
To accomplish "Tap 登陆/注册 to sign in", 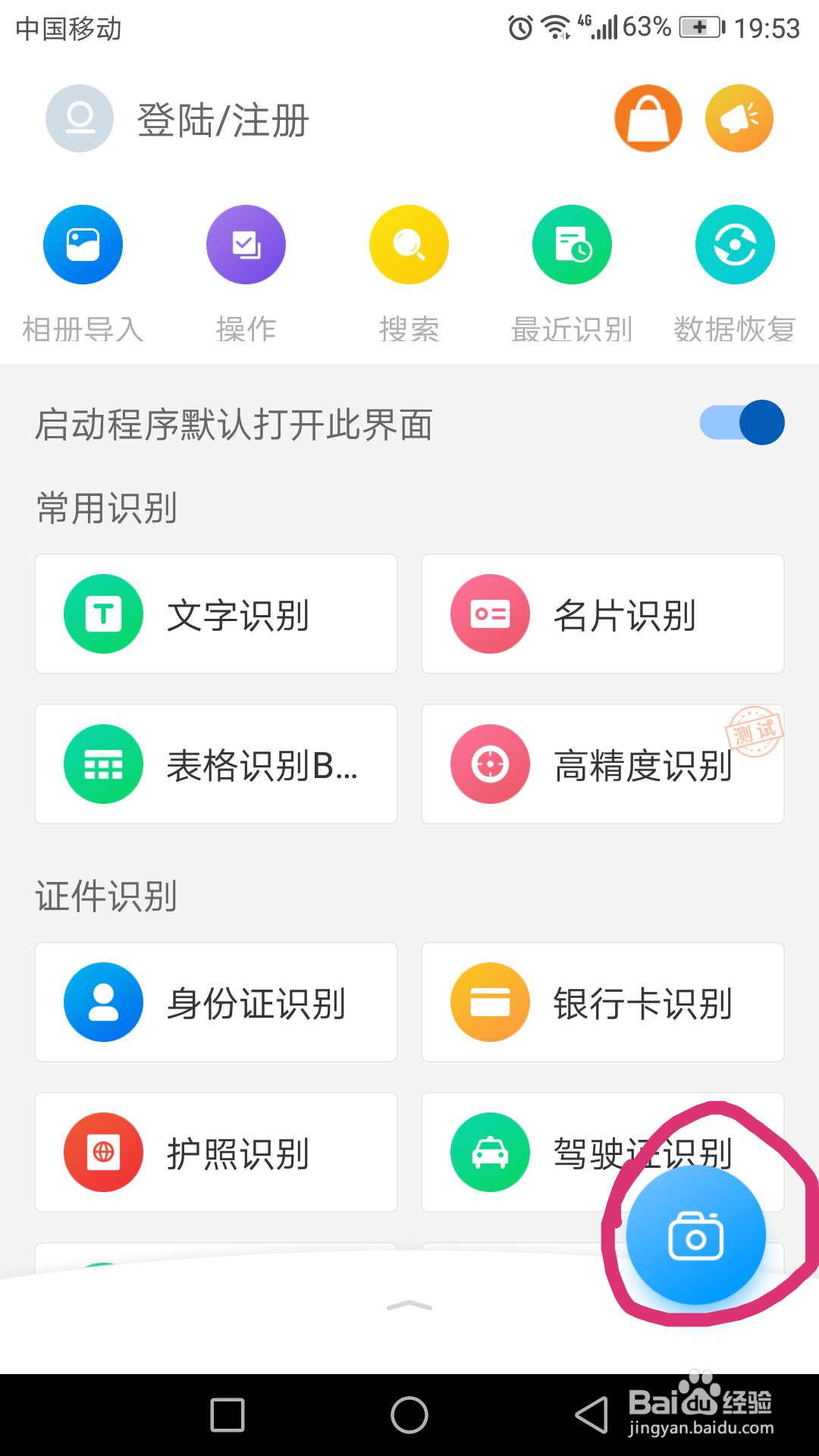I will 221,120.
